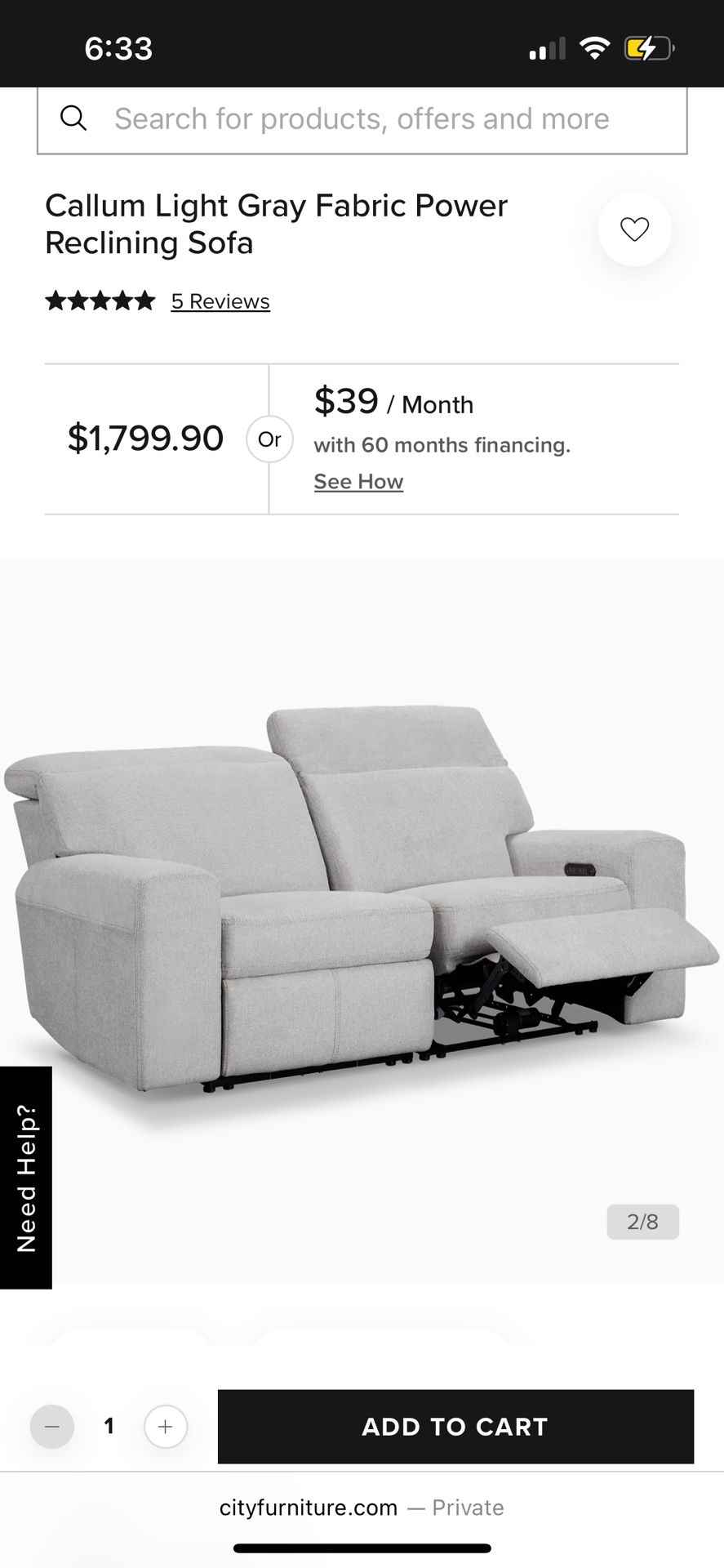Decrease quantity with minus button
The width and height of the screenshot is (724, 1568).
pyautogui.click(x=52, y=1427)
